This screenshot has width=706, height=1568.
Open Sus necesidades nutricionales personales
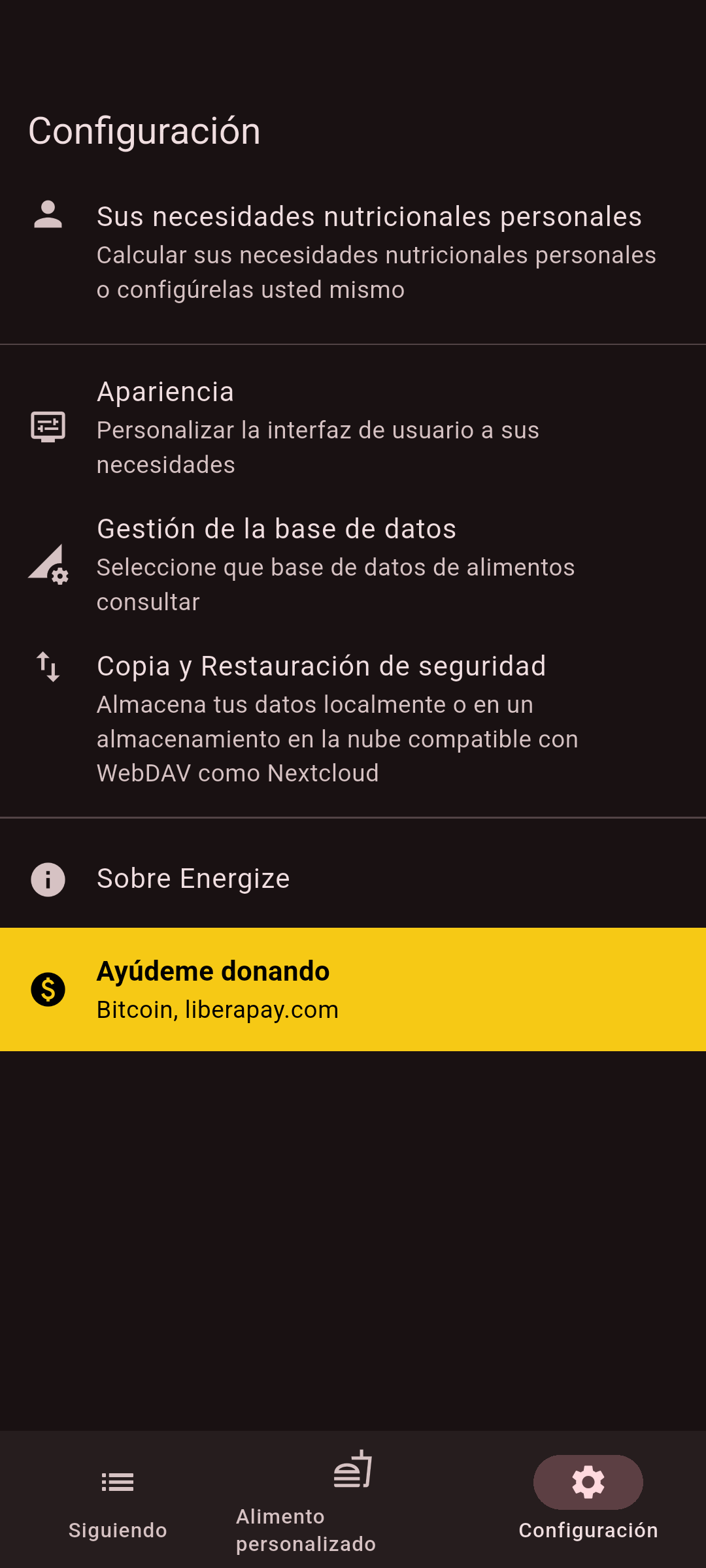pos(353,252)
